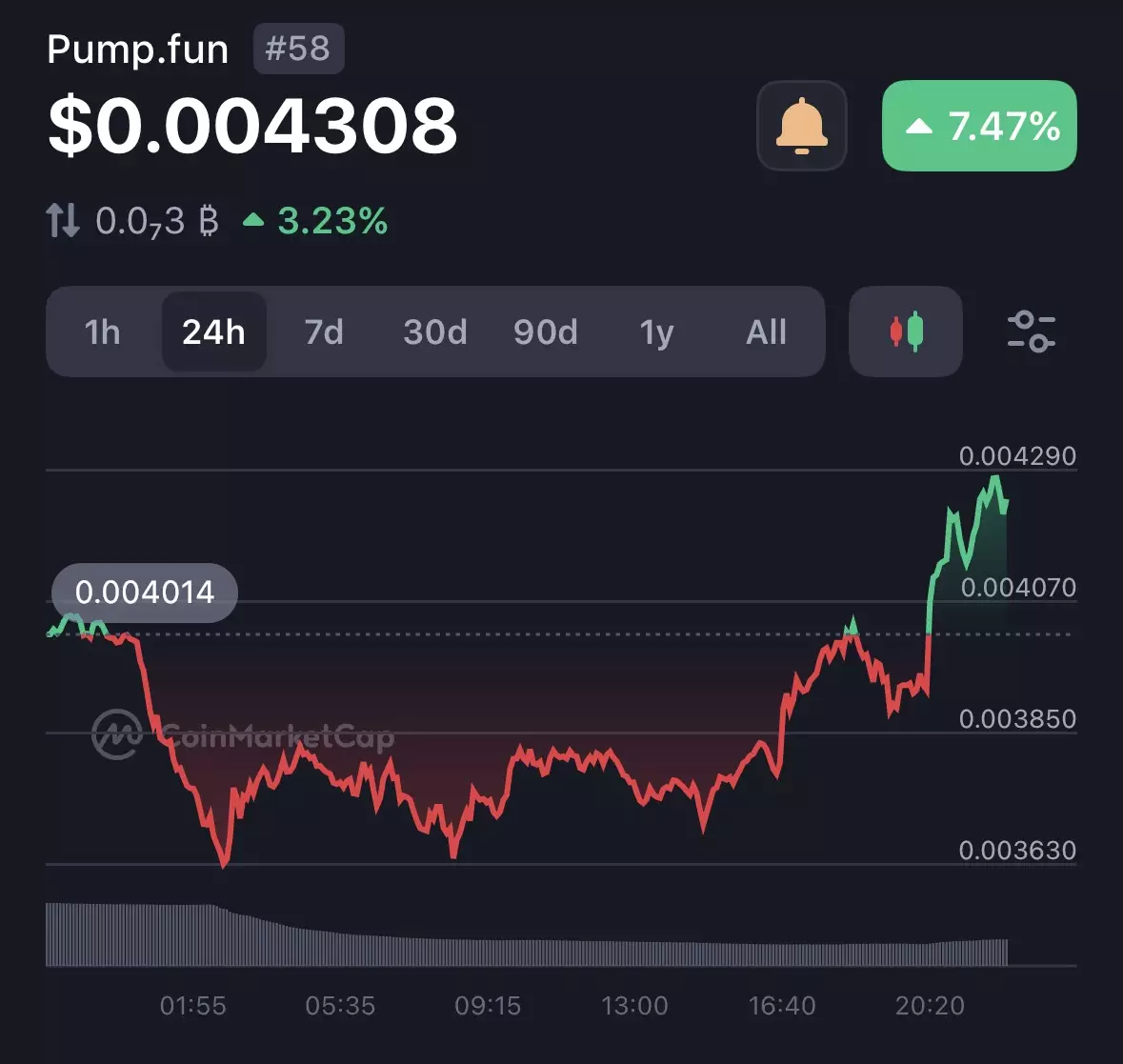Select the 90d chart range
This screenshot has height=1064, width=1123.
pos(545,331)
